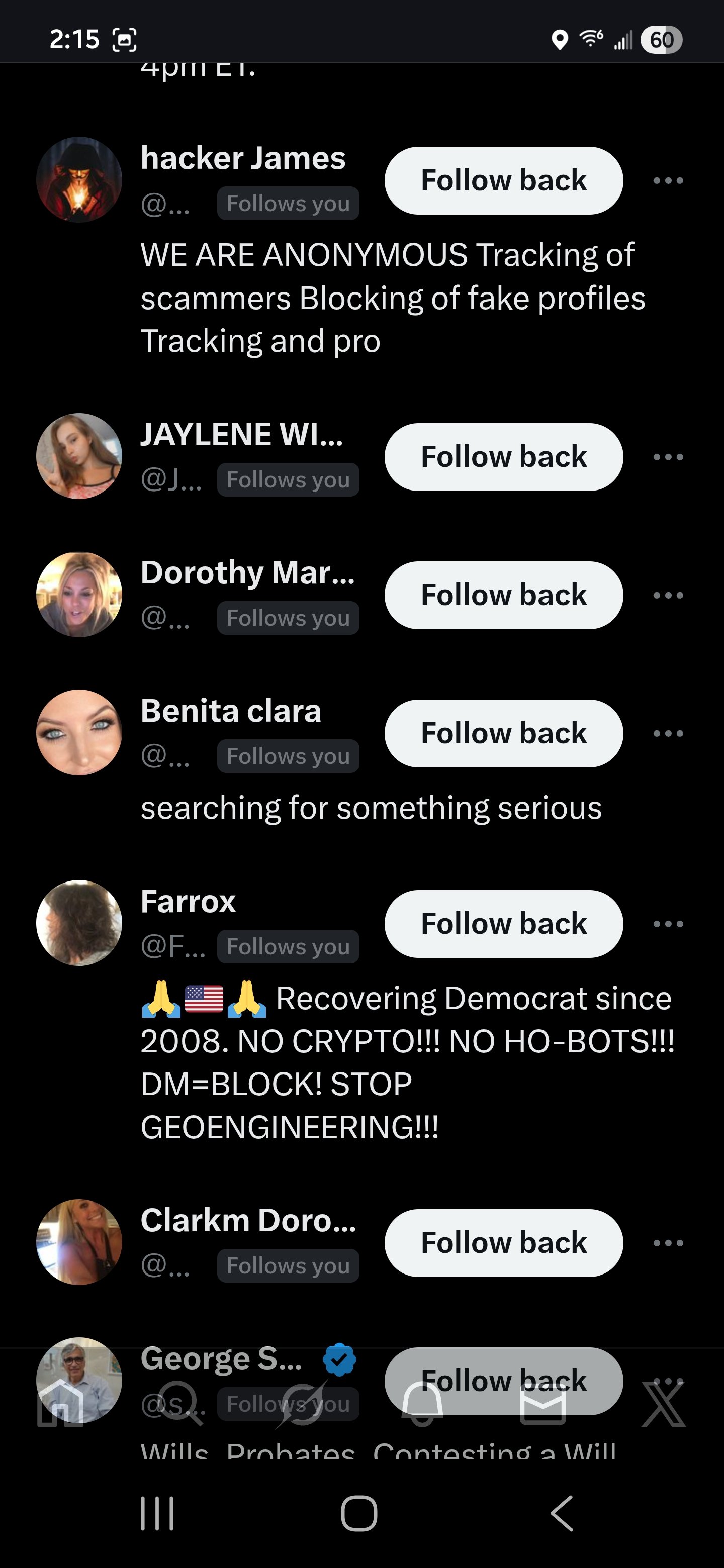Show more options for Farrox
Viewport: 724px width, 1568px height.
click(668, 924)
